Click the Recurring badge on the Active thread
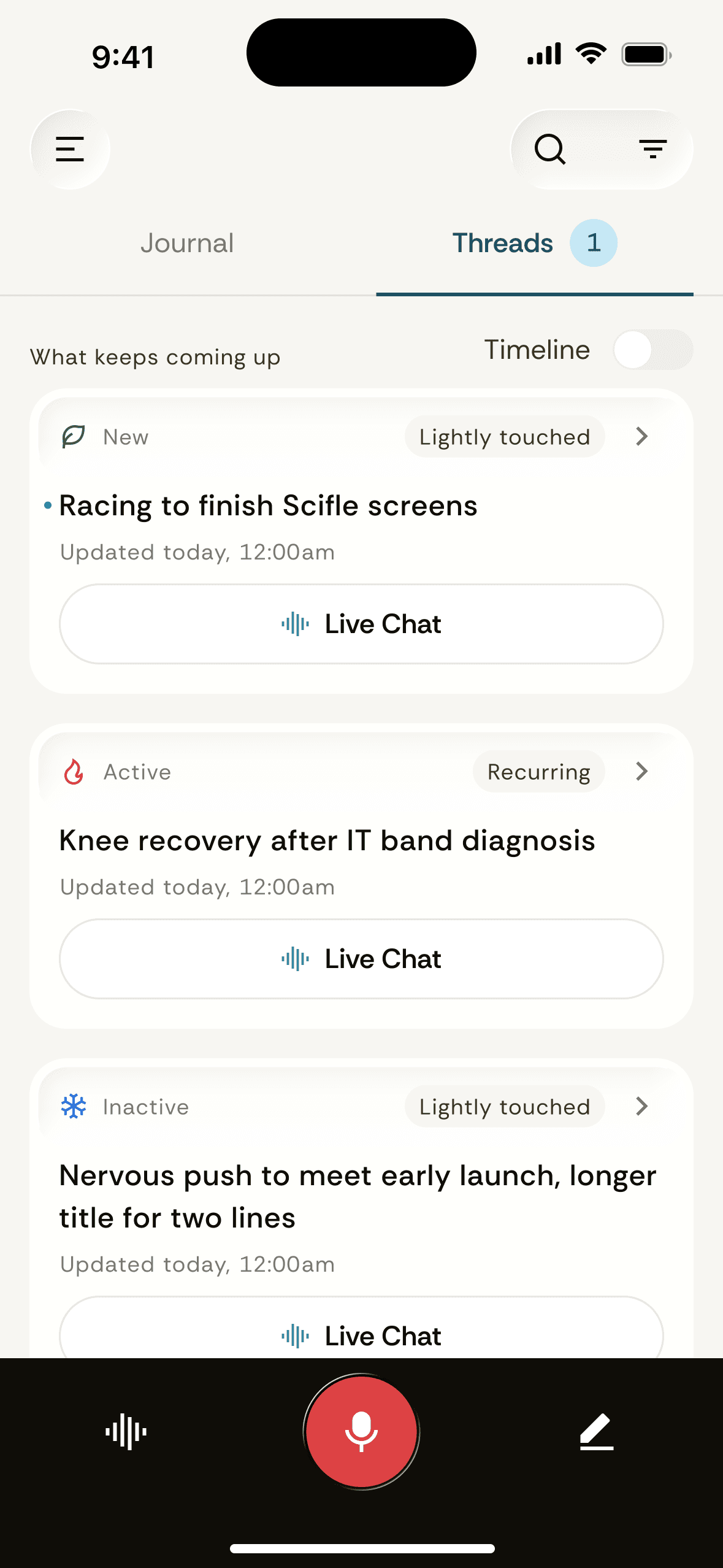This screenshot has height=1568, width=723. [x=538, y=771]
